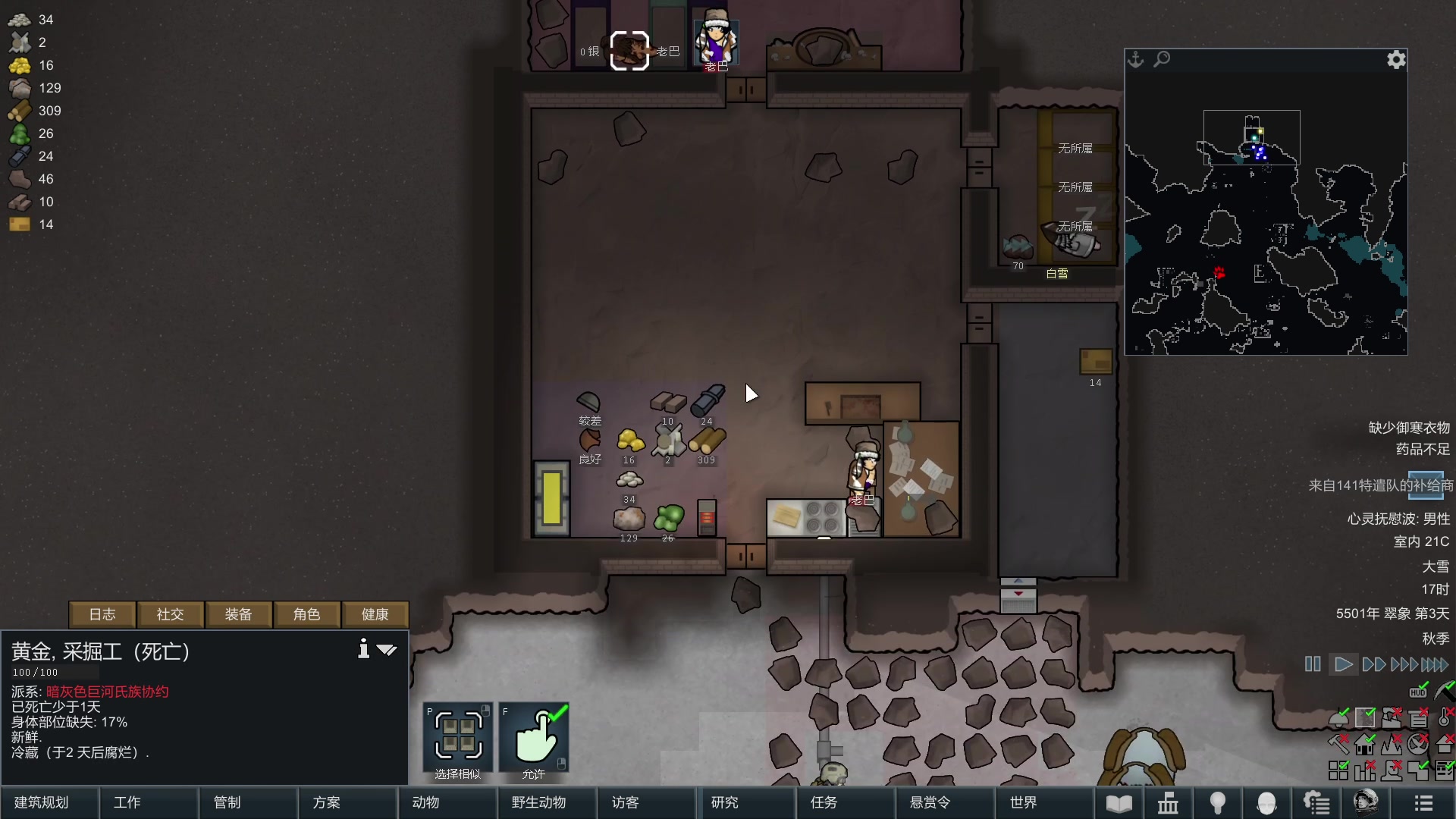Screen dimensions: 1456x819
Task: Open the 世界 world menu
Action: click(1023, 802)
